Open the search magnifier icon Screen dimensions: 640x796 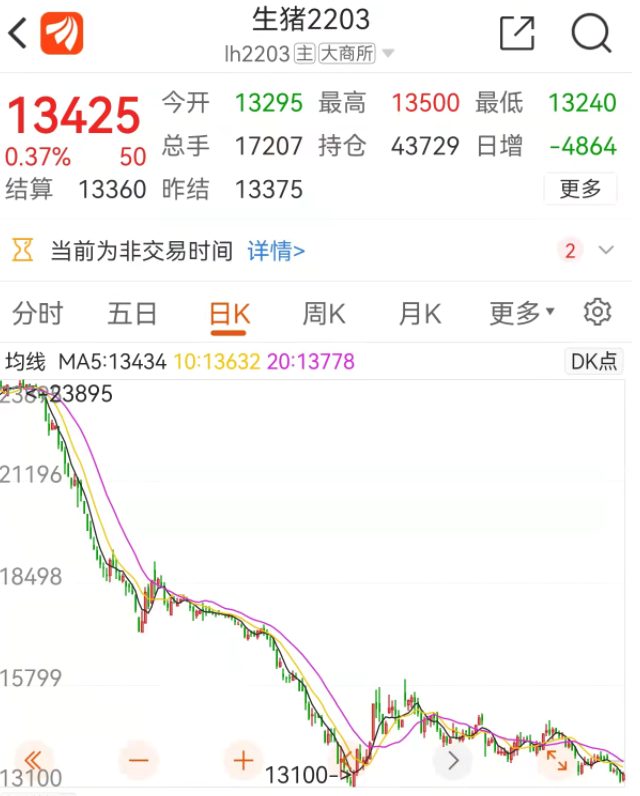pyautogui.click(x=591, y=33)
